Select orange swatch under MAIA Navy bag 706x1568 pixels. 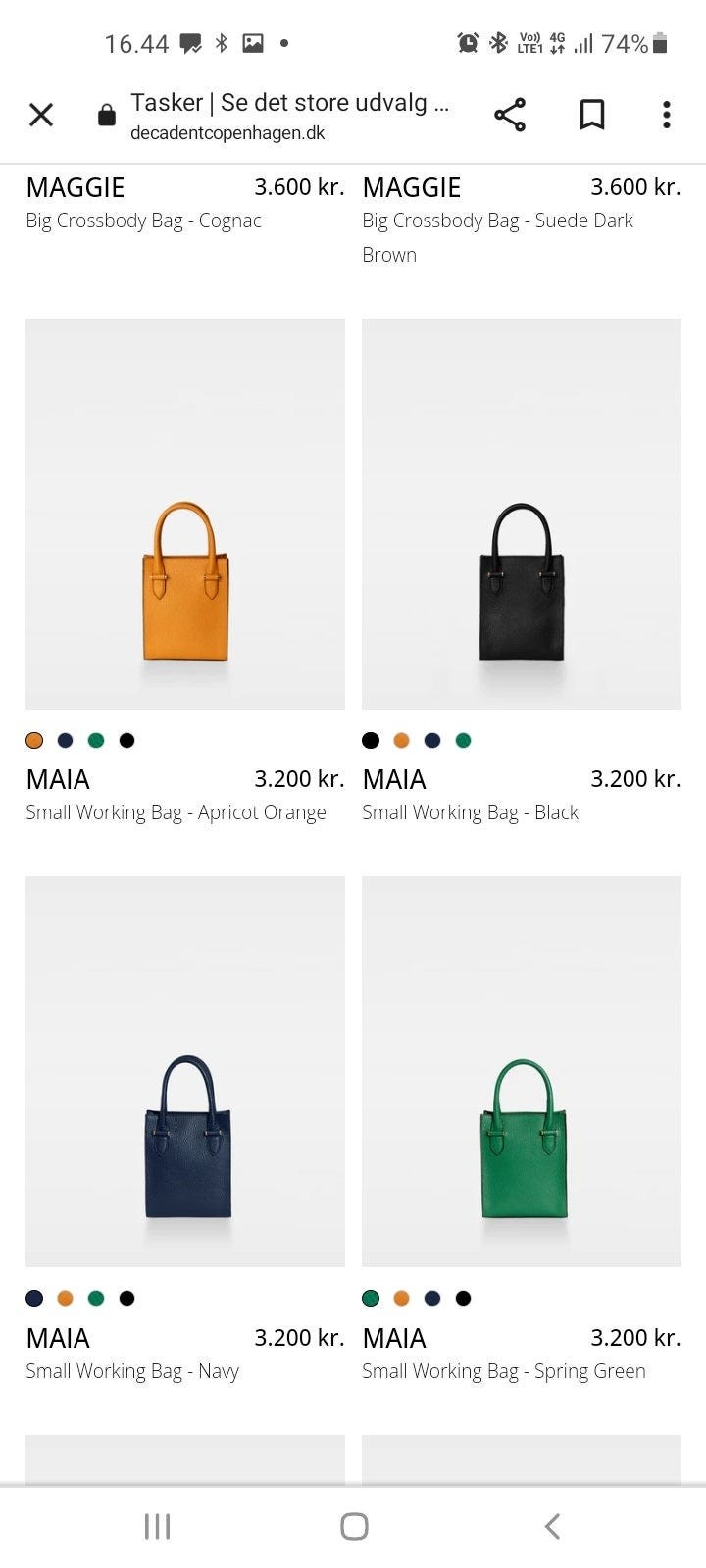(x=66, y=1298)
